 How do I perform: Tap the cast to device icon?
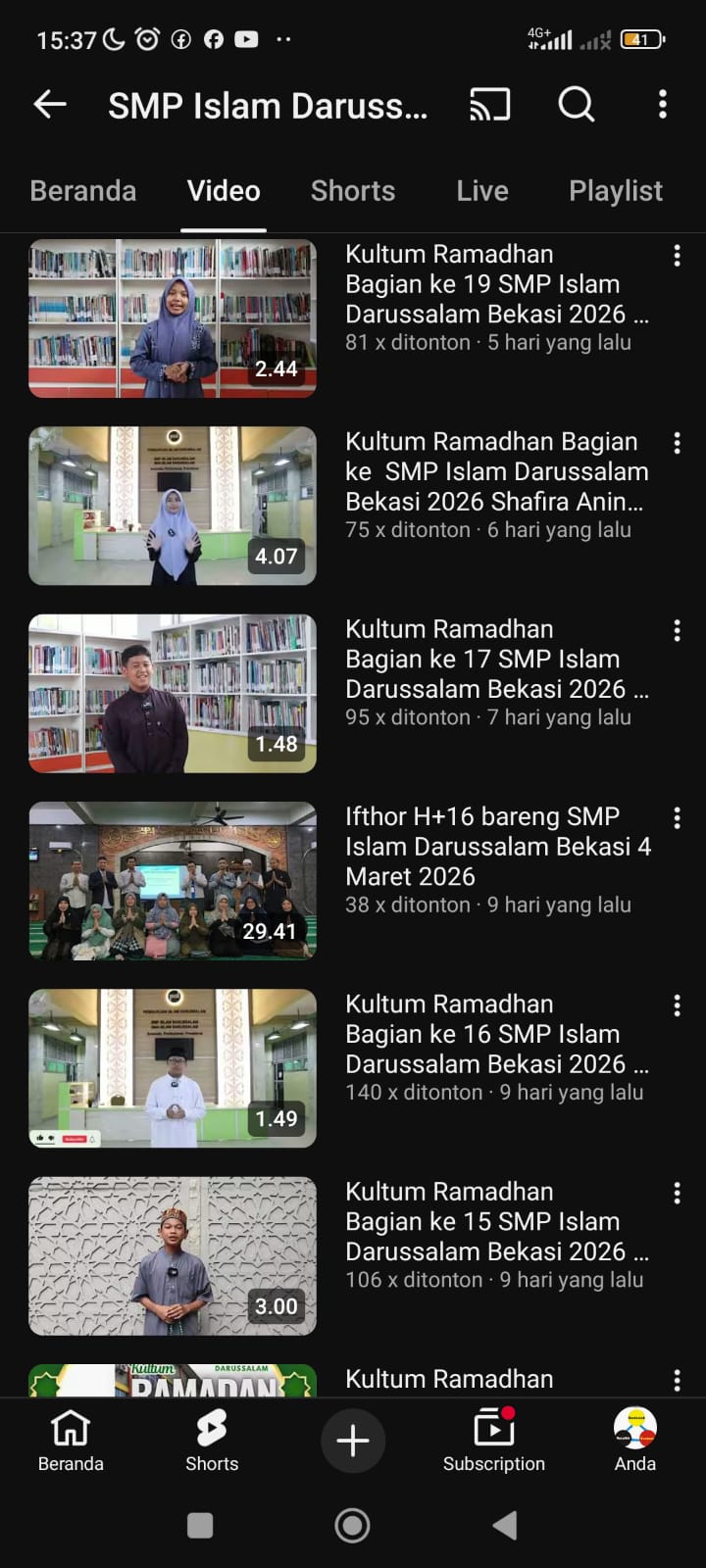[489, 104]
